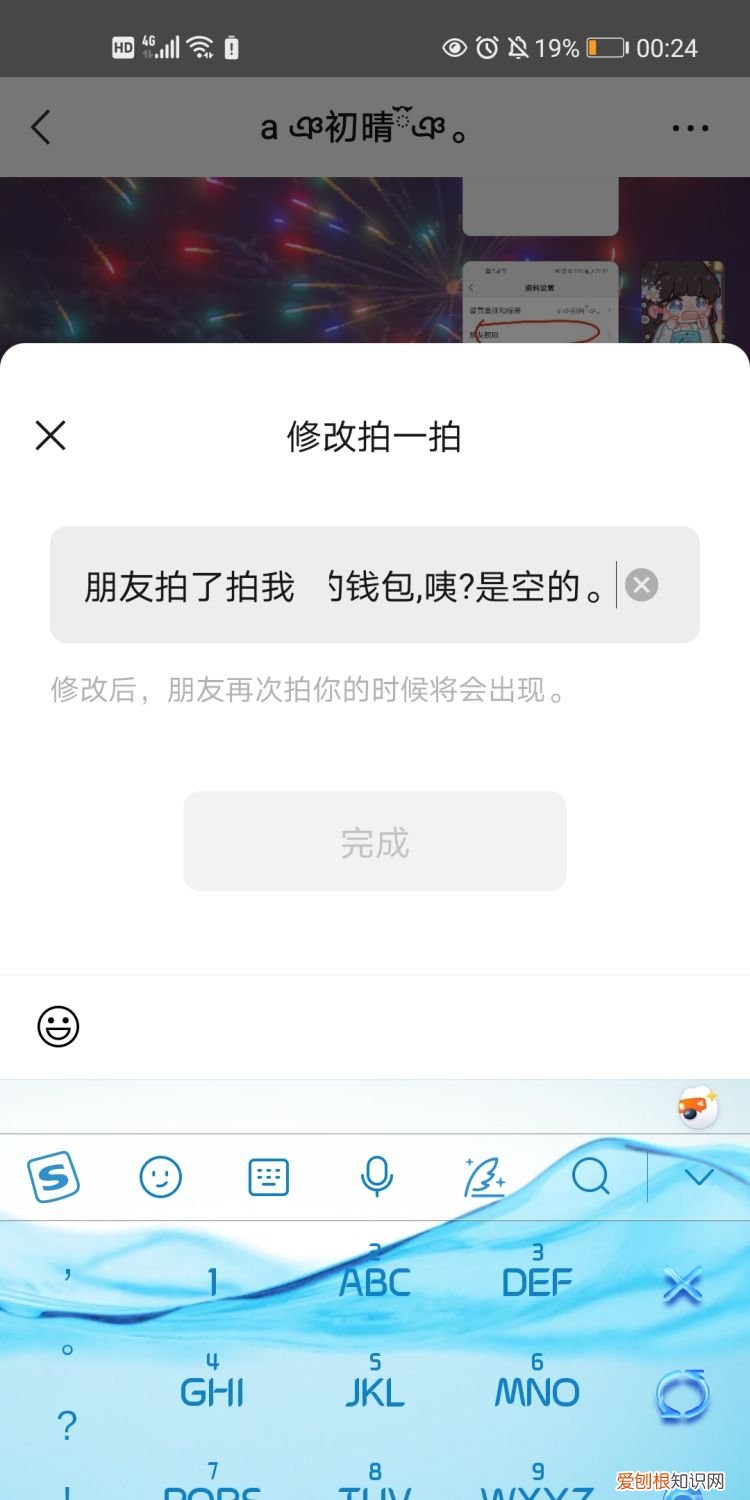This screenshot has height=1500, width=750.
Task: Collapse the keyboard with the down chevron
Action: [699, 1177]
